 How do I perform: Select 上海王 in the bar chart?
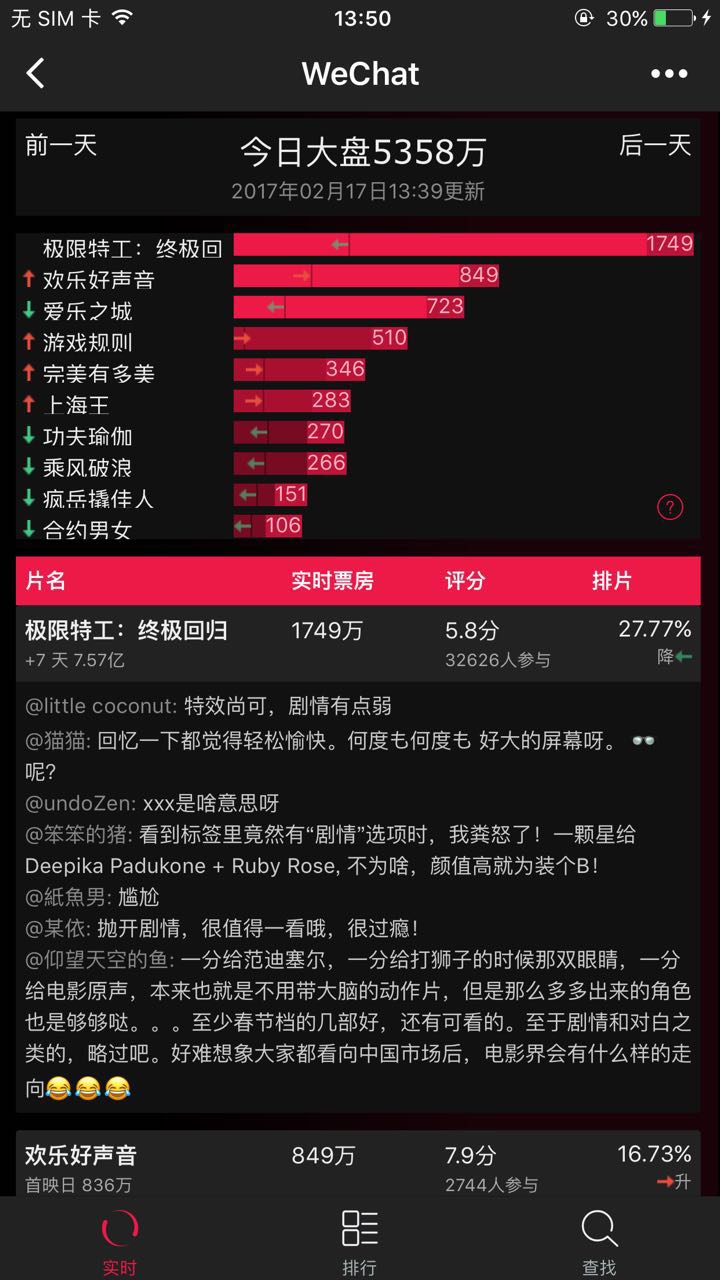[x=76, y=405]
